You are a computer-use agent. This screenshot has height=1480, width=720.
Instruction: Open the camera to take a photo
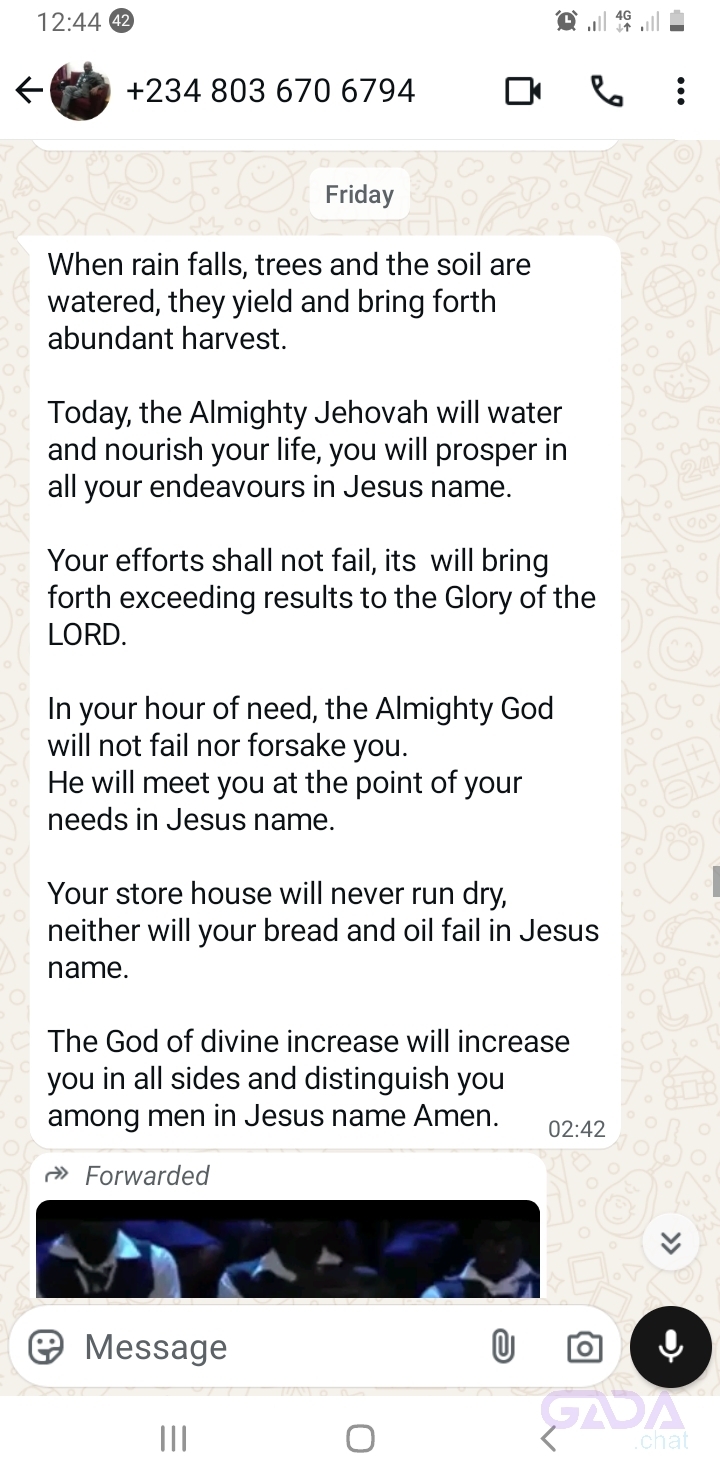pyautogui.click(x=584, y=1347)
